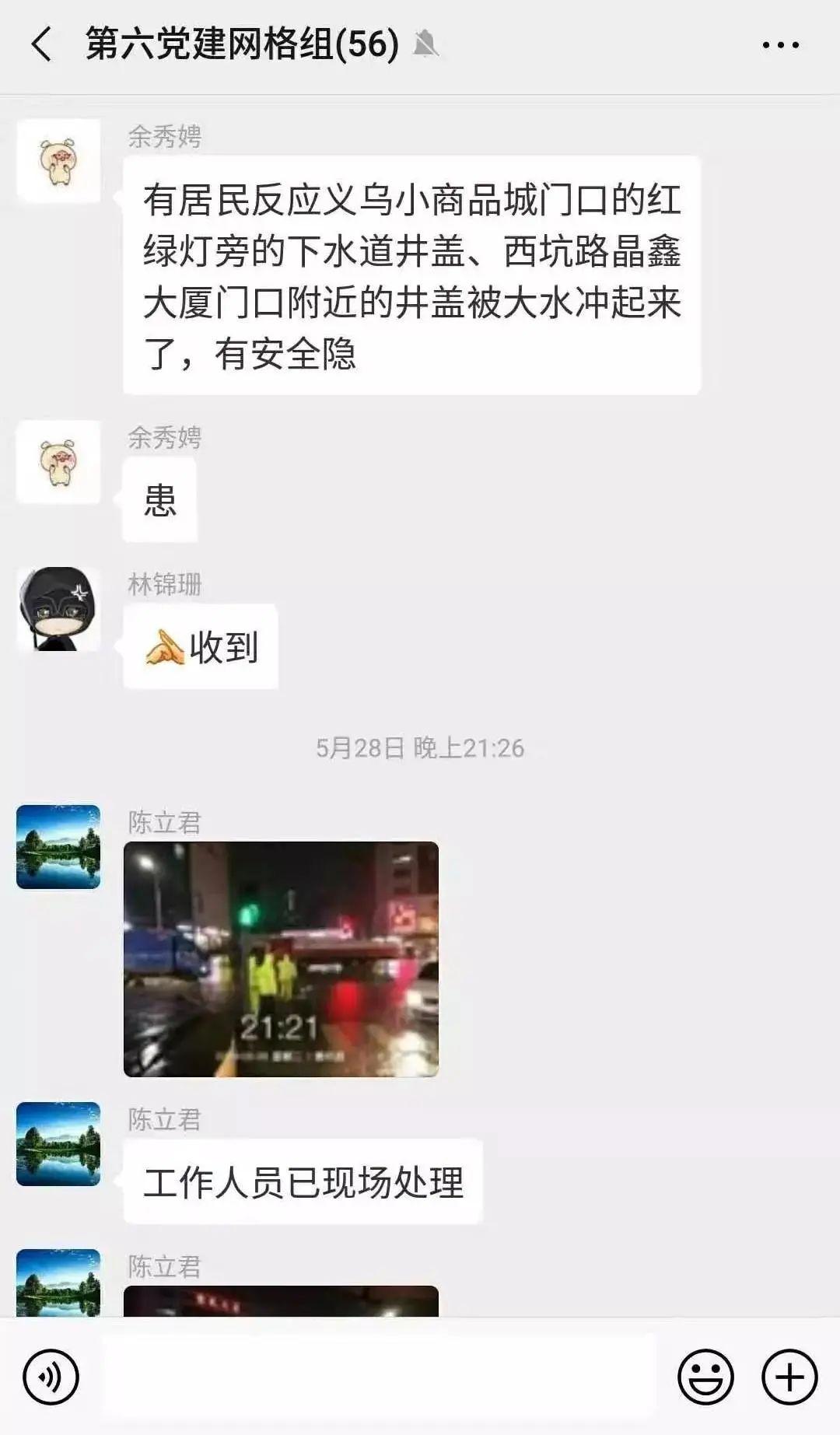Open the emoji picker
This screenshot has height=1435, width=840.
pos(705,1377)
